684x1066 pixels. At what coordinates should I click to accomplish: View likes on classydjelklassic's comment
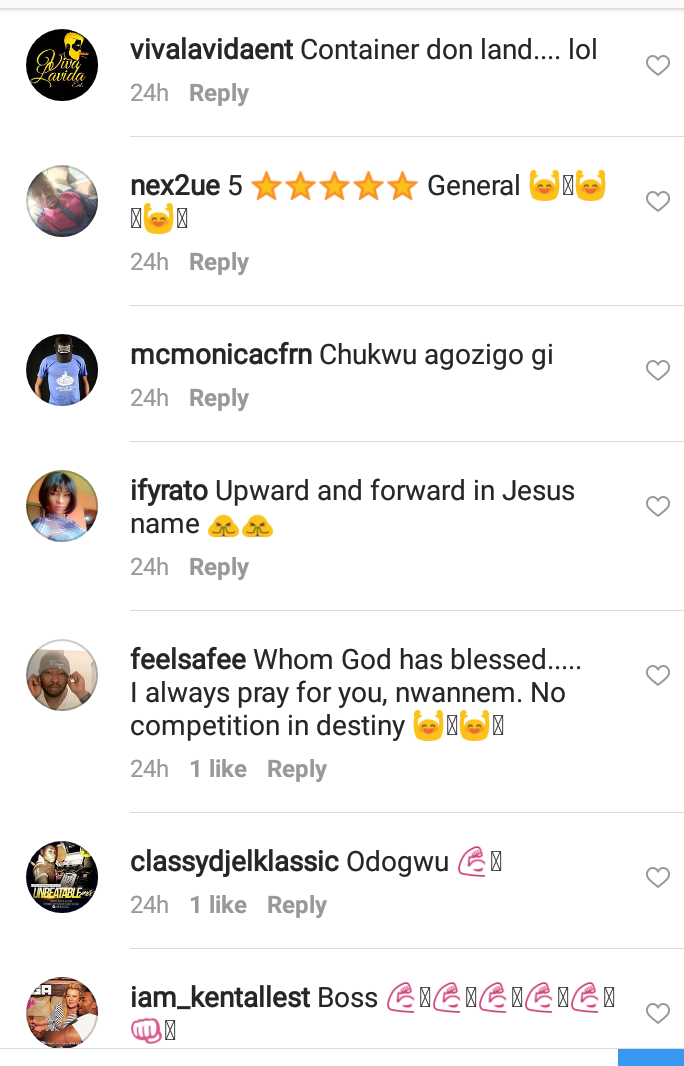click(x=218, y=905)
